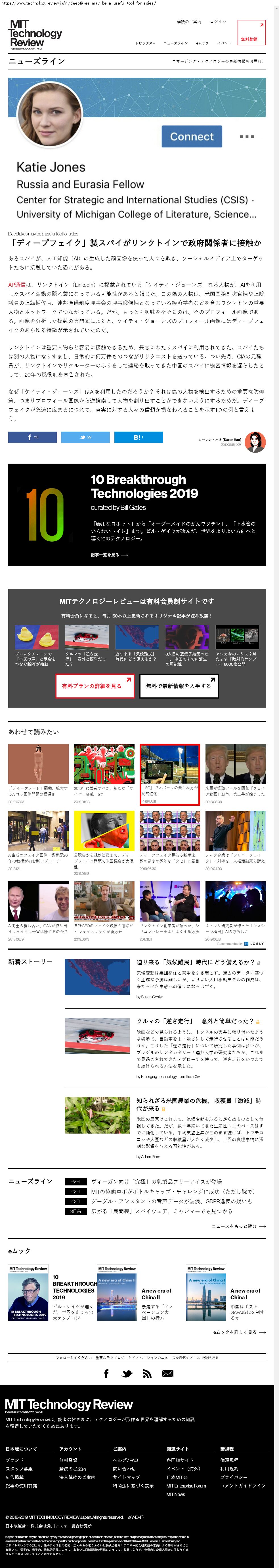Open the 無料登録 sign-up button

251,33
